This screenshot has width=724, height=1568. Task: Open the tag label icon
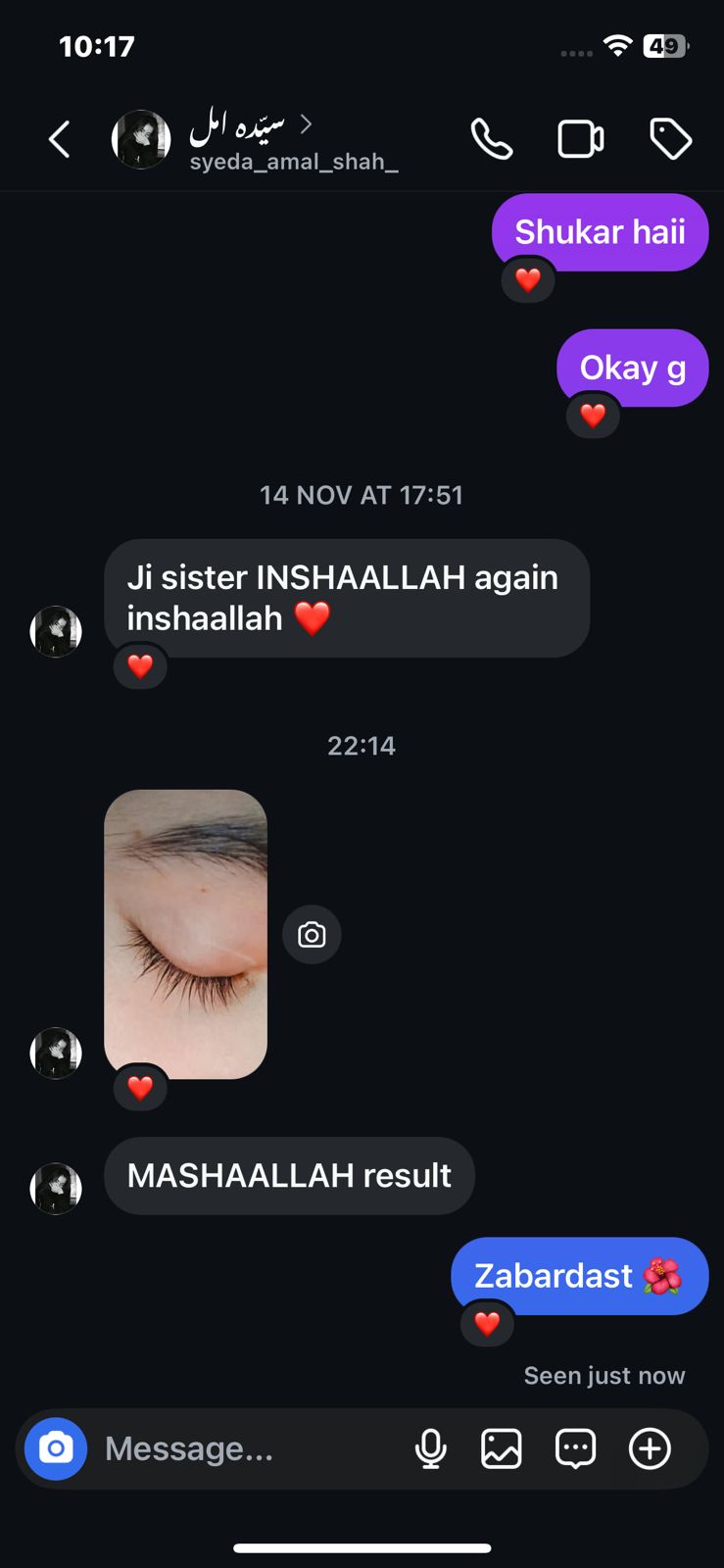pos(670,138)
